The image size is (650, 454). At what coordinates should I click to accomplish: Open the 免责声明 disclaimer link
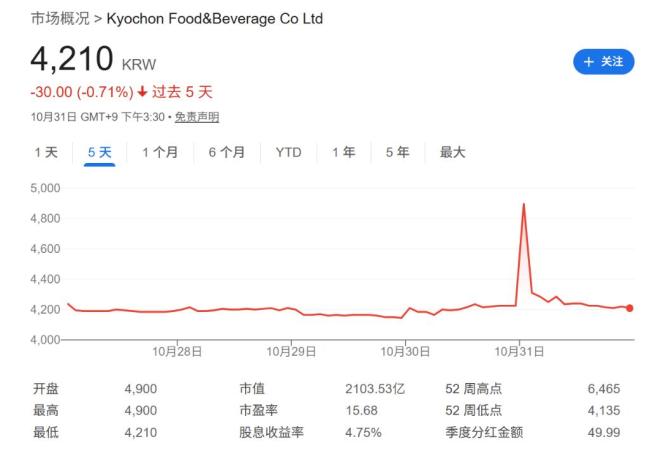[197, 117]
